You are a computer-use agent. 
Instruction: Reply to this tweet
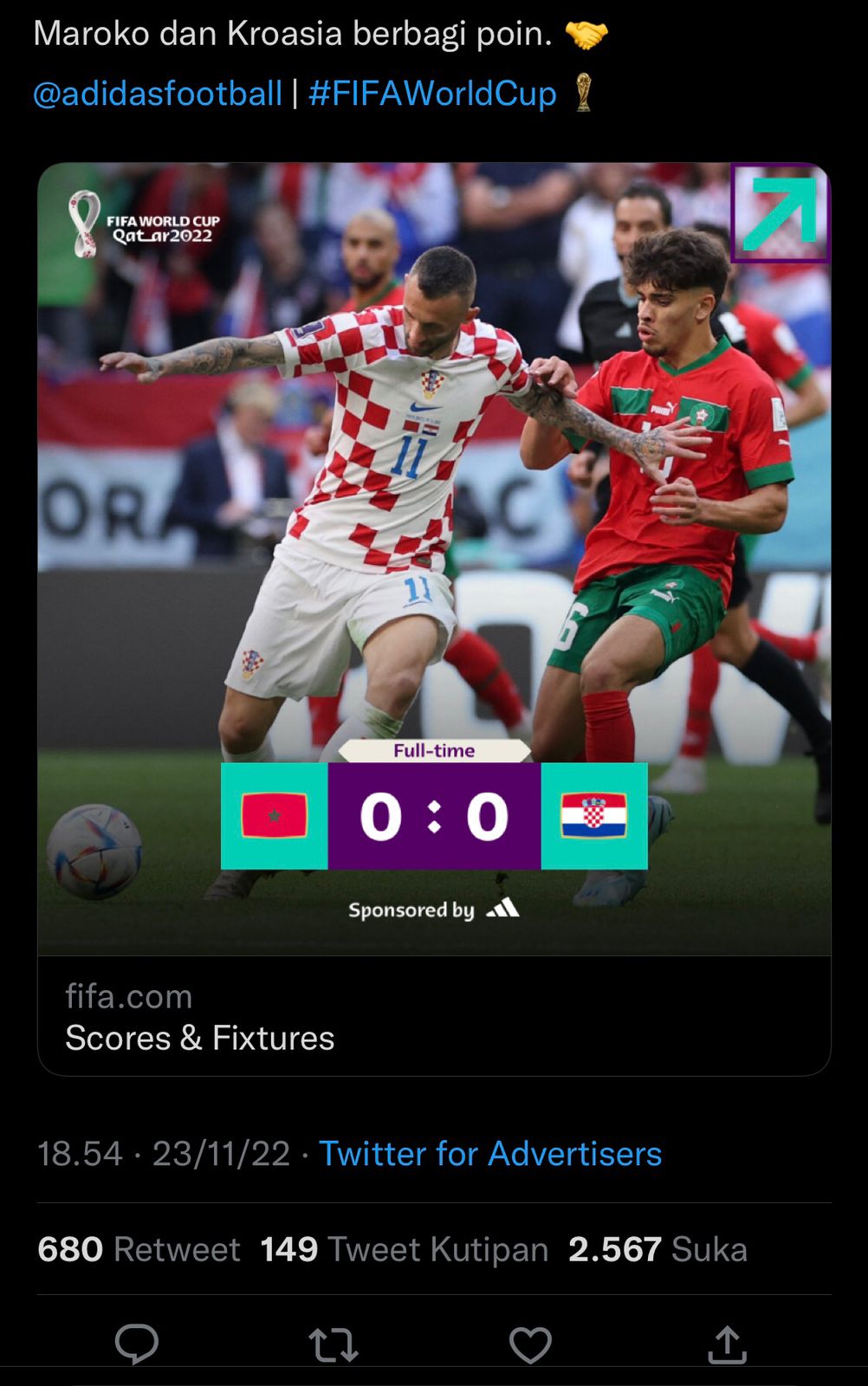(137, 1344)
